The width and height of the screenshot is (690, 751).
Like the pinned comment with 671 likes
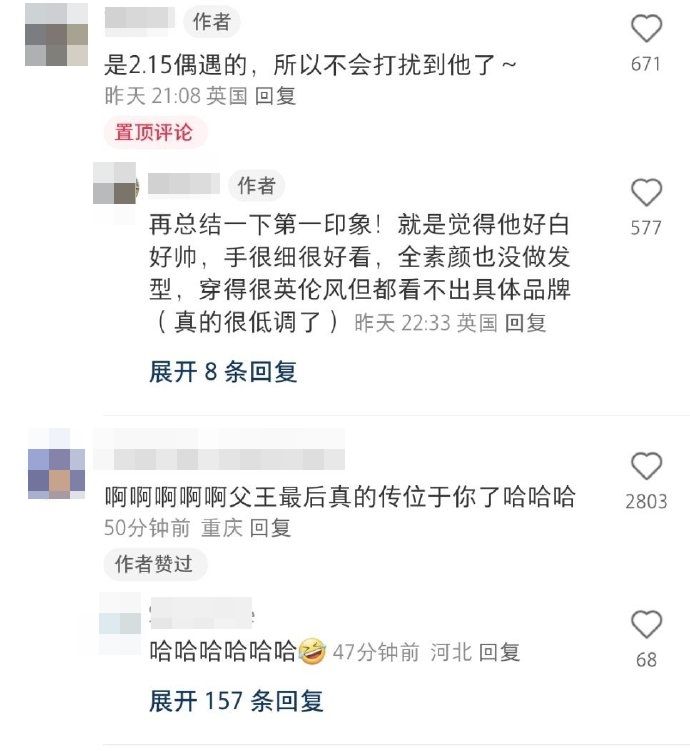pyautogui.click(x=647, y=29)
